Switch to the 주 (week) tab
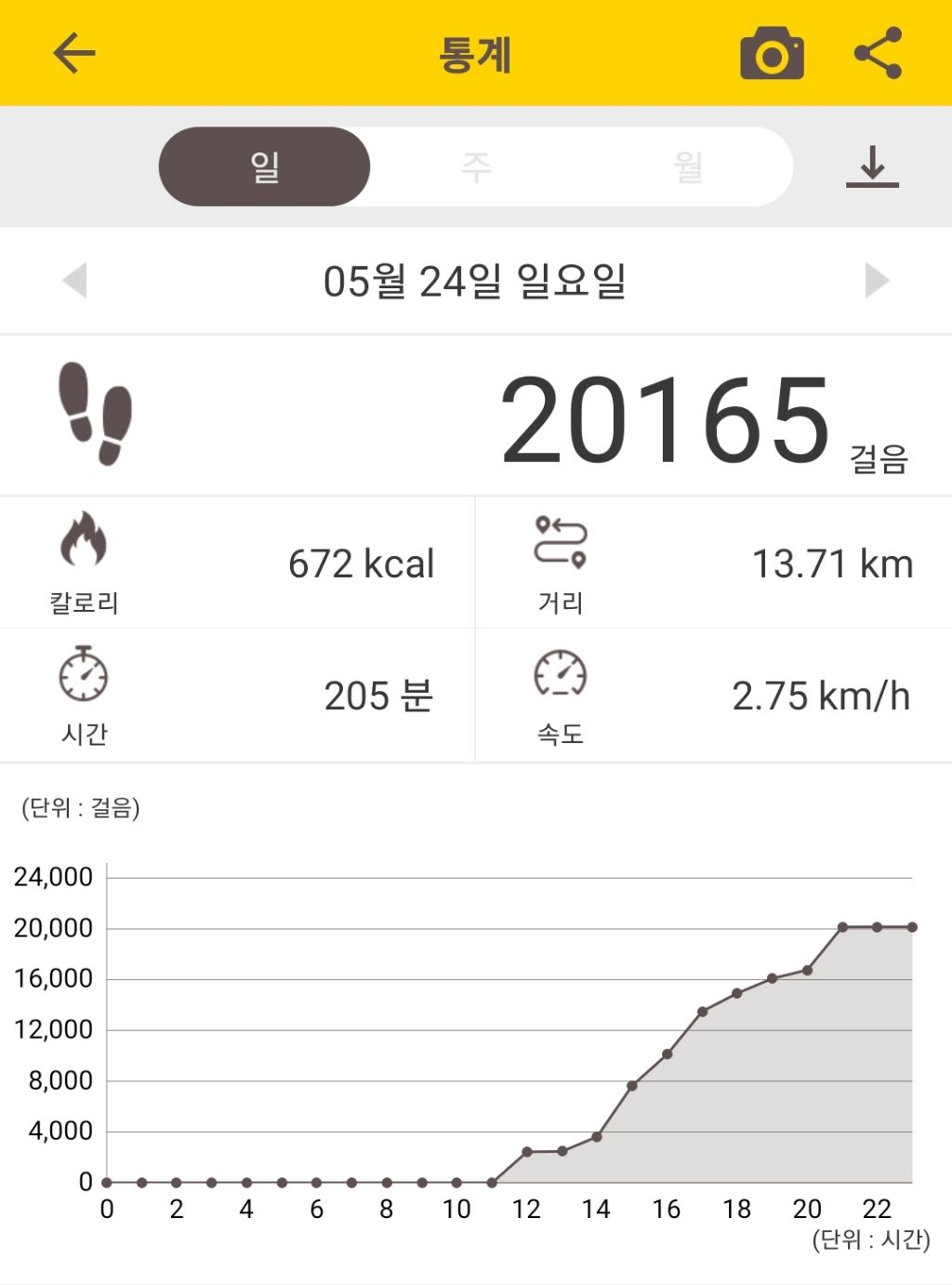The height and width of the screenshot is (1285, 952). [476, 166]
